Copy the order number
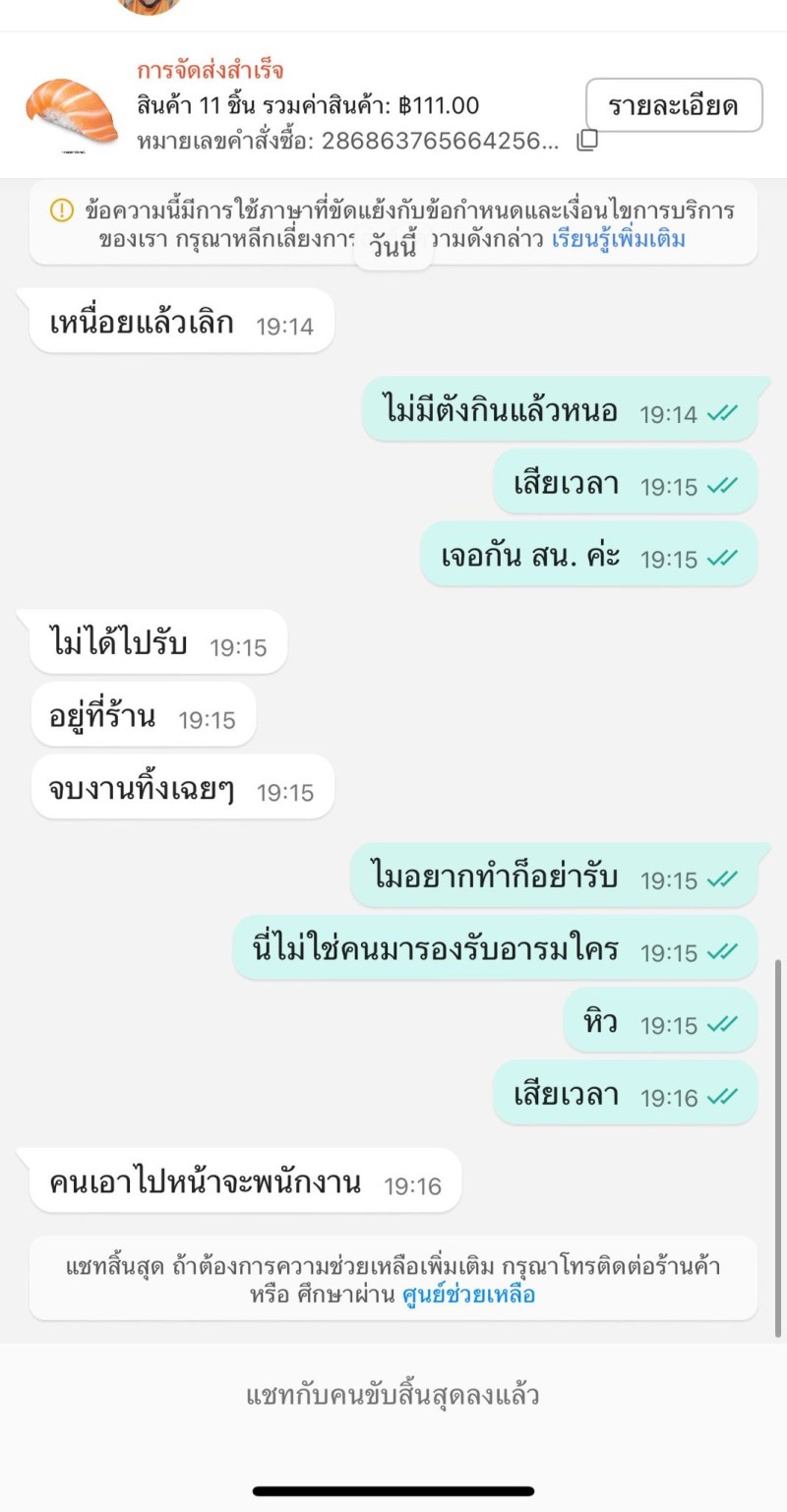This screenshot has width=787, height=1512. [x=586, y=141]
